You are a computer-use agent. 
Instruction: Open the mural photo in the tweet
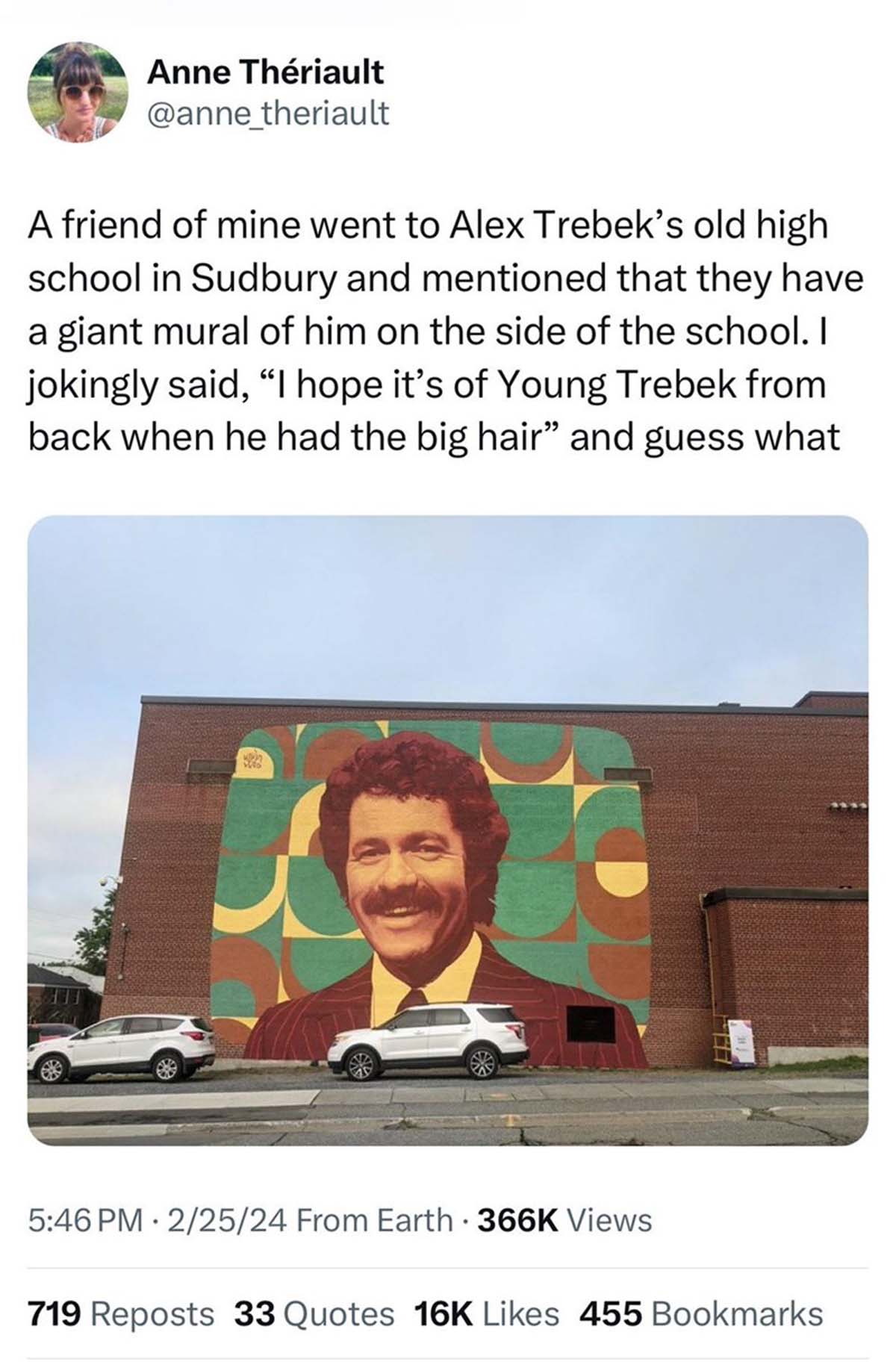pyautogui.click(x=448, y=829)
